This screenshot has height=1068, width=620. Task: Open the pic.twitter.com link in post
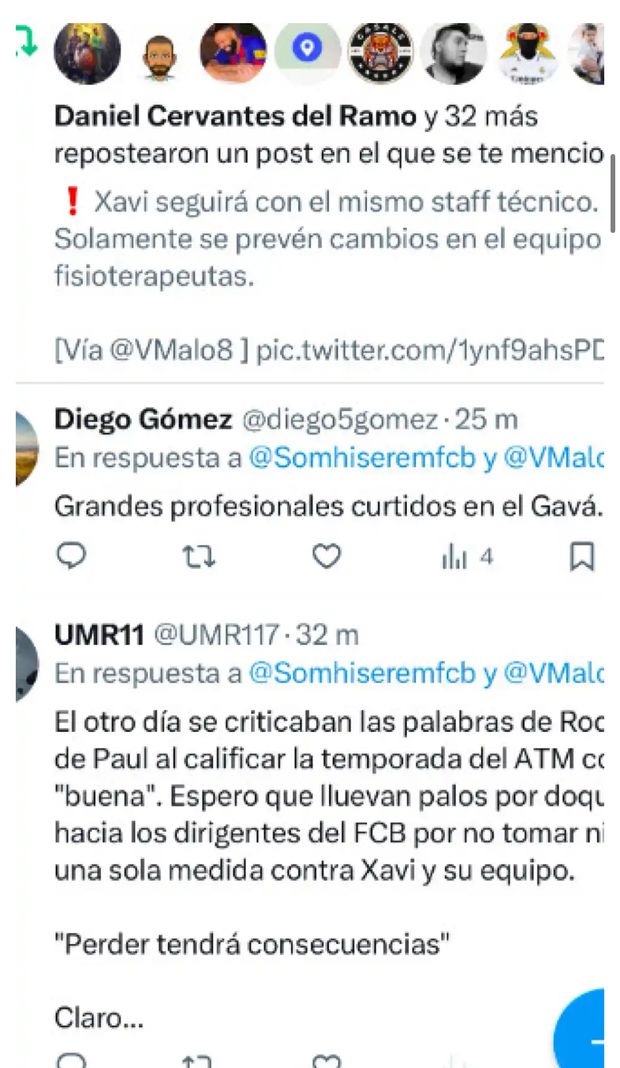430,351
